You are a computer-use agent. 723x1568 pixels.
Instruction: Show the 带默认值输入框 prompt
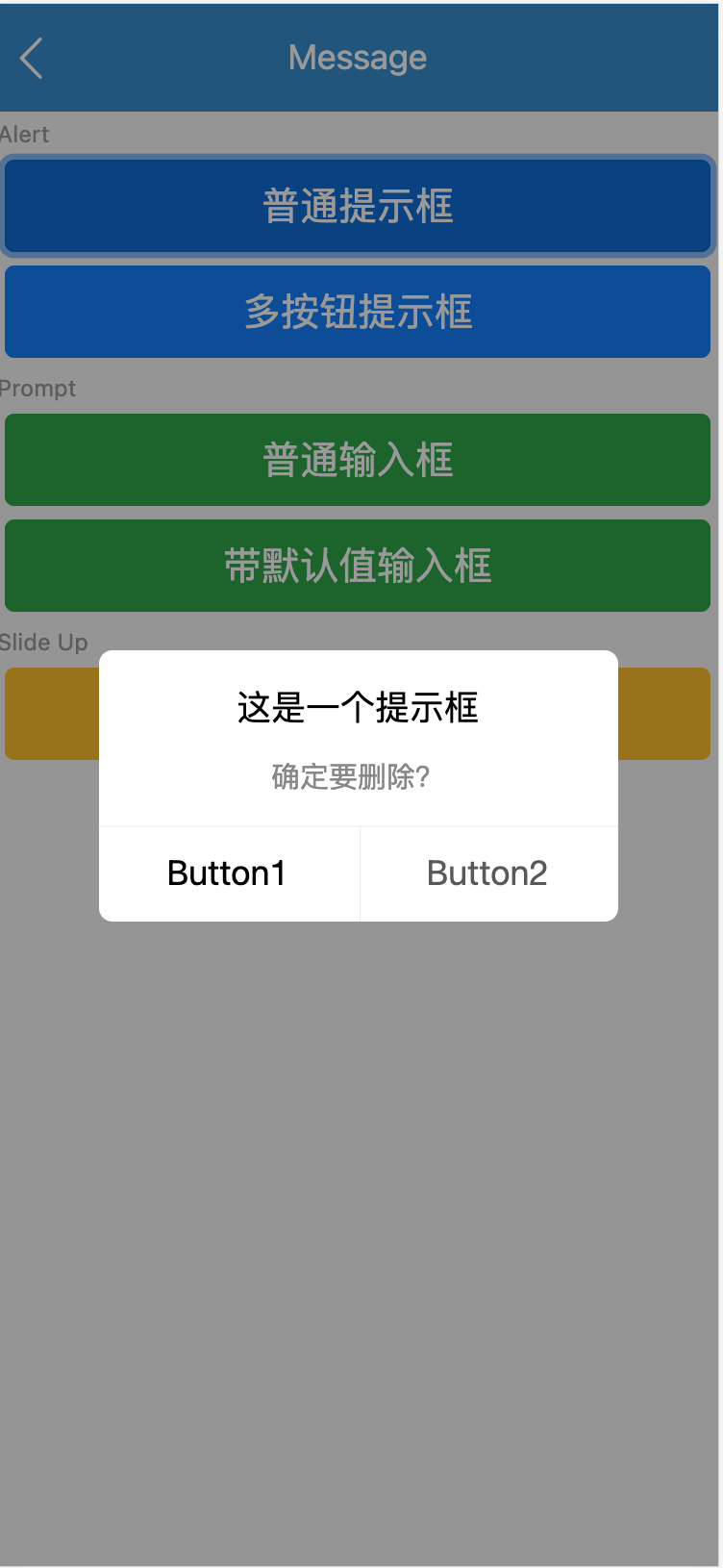coord(358,566)
